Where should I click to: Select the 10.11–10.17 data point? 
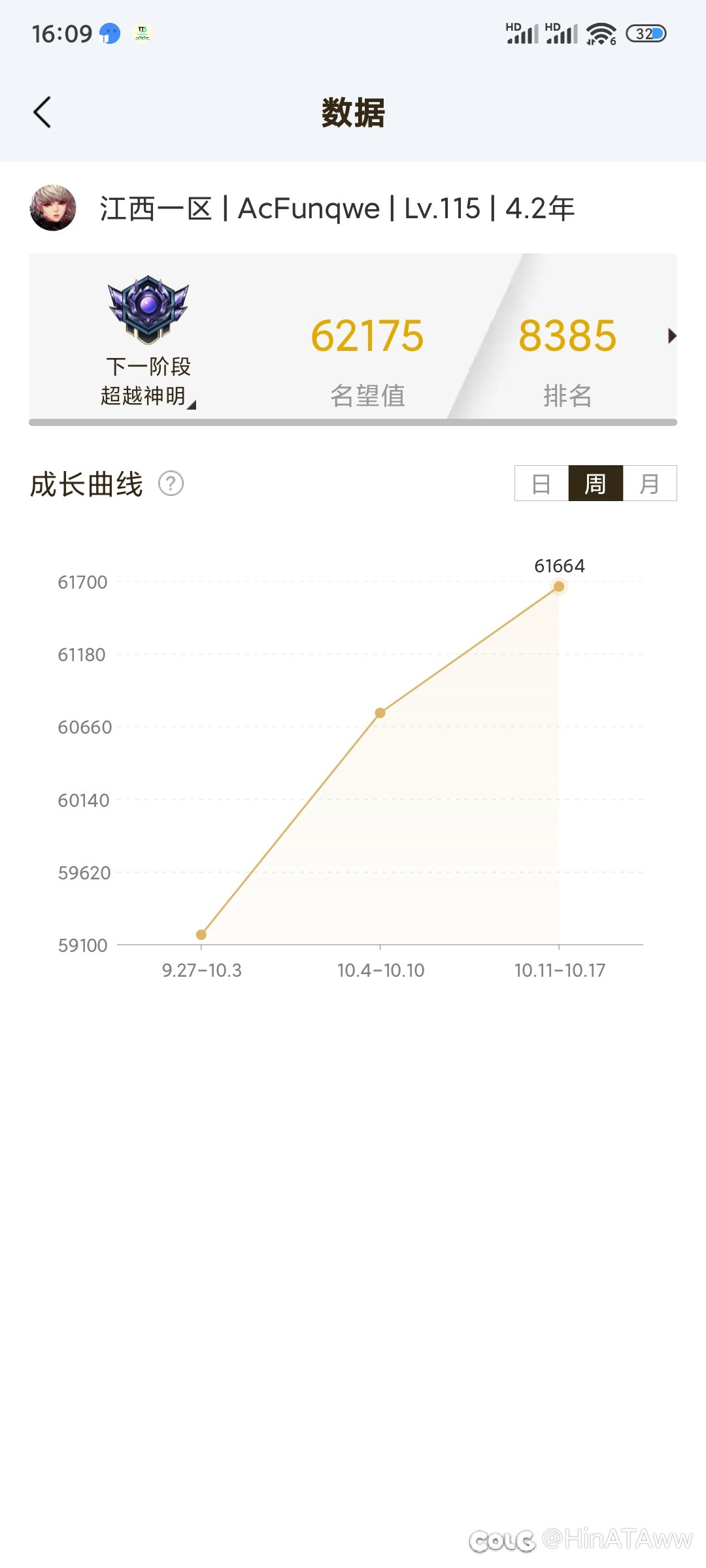pos(559,587)
